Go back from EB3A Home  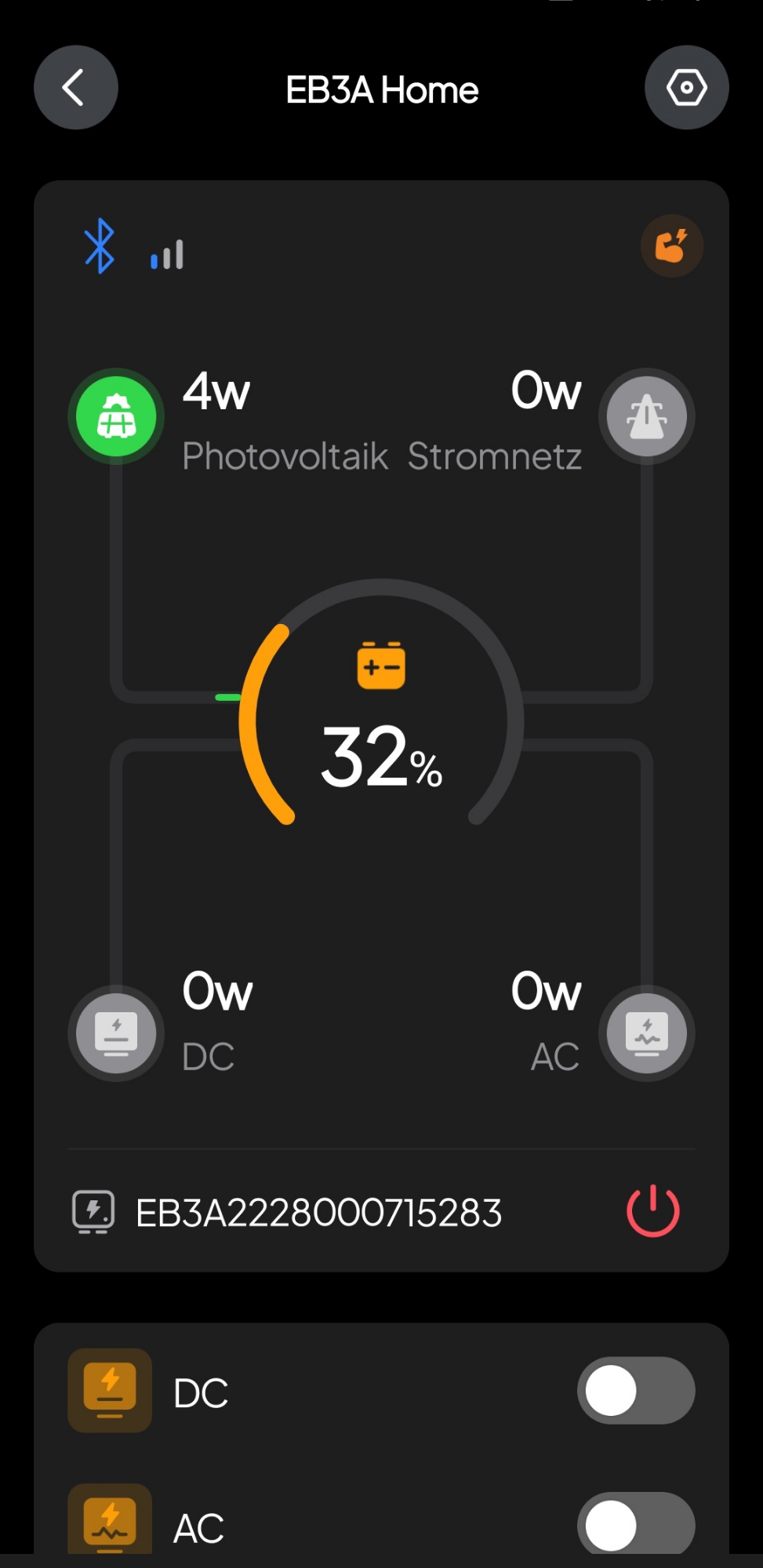[75, 88]
